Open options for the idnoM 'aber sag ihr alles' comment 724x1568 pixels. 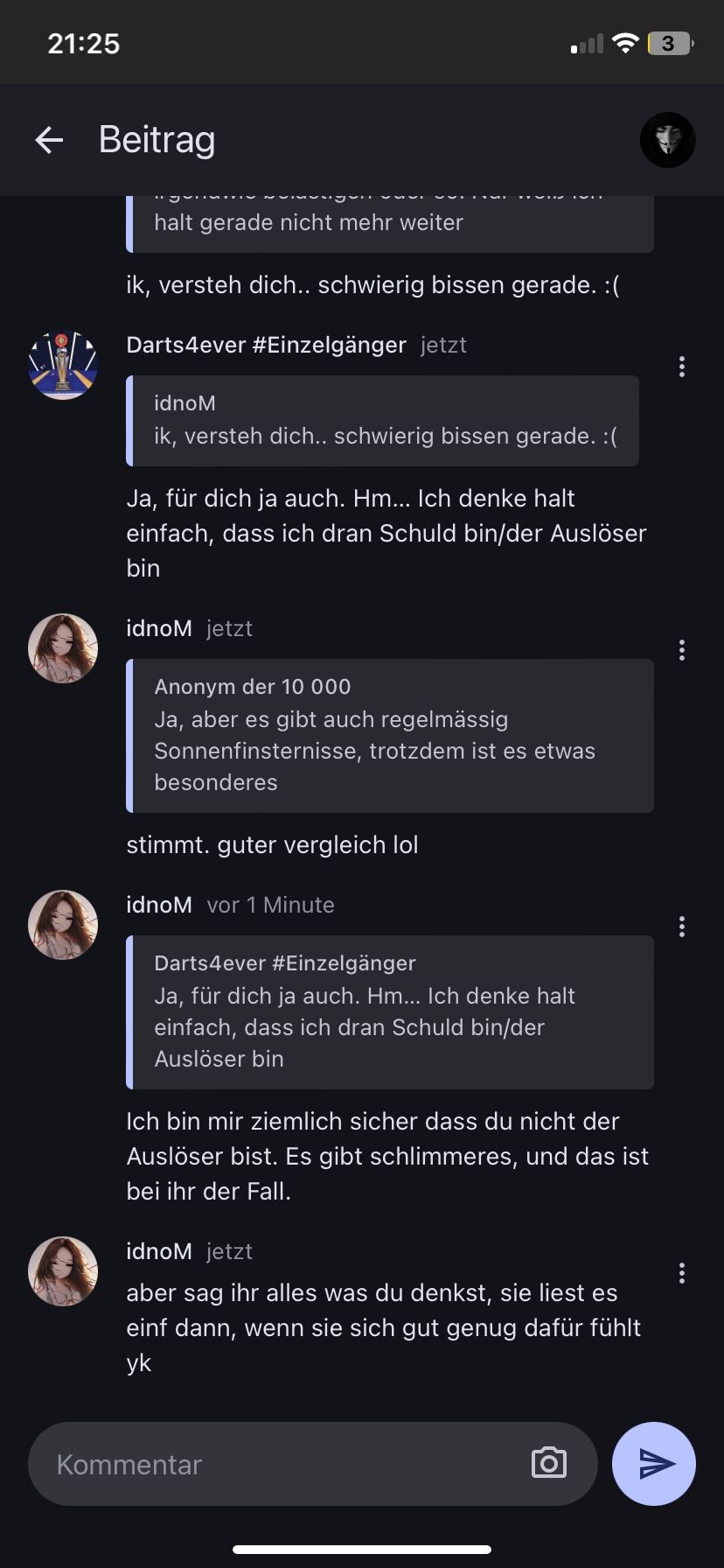[x=682, y=1273]
